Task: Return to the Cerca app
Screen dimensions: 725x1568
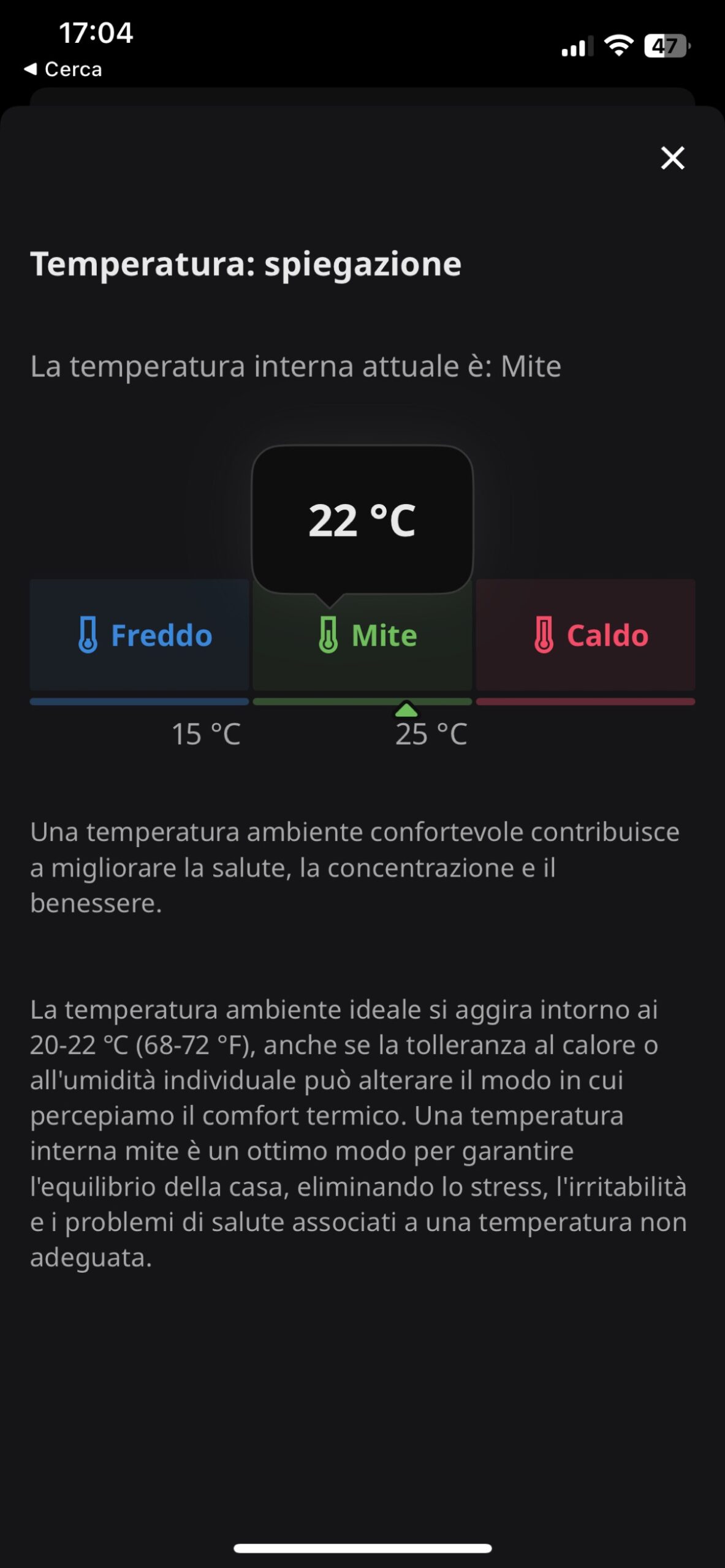Action: coord(63,69)
